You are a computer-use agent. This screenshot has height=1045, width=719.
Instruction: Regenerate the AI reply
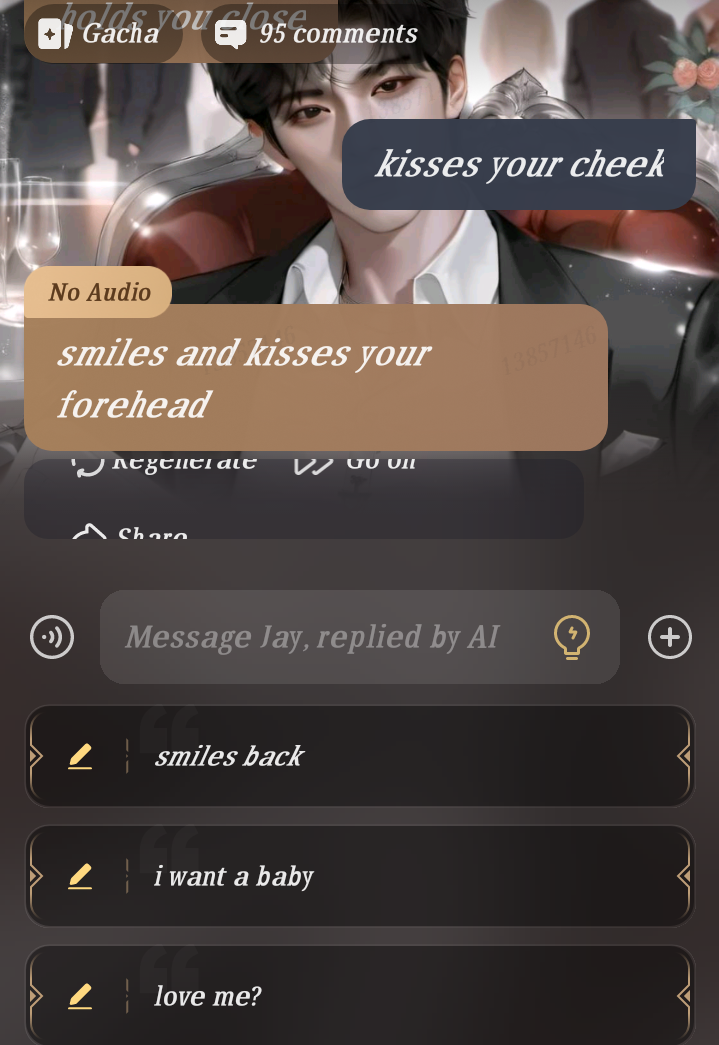pyautogui.click(x=165, y=464)
